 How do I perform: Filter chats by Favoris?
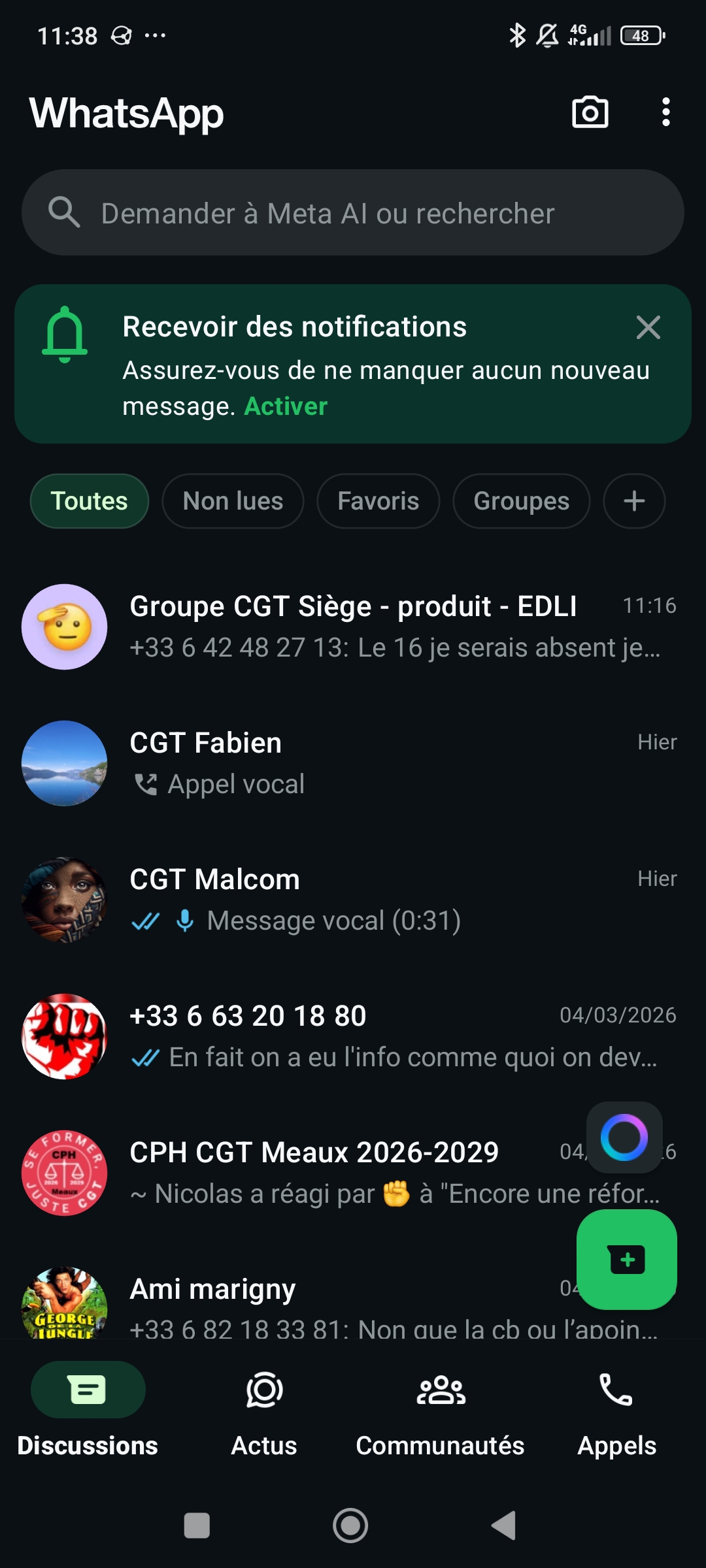tap(378, 501)
